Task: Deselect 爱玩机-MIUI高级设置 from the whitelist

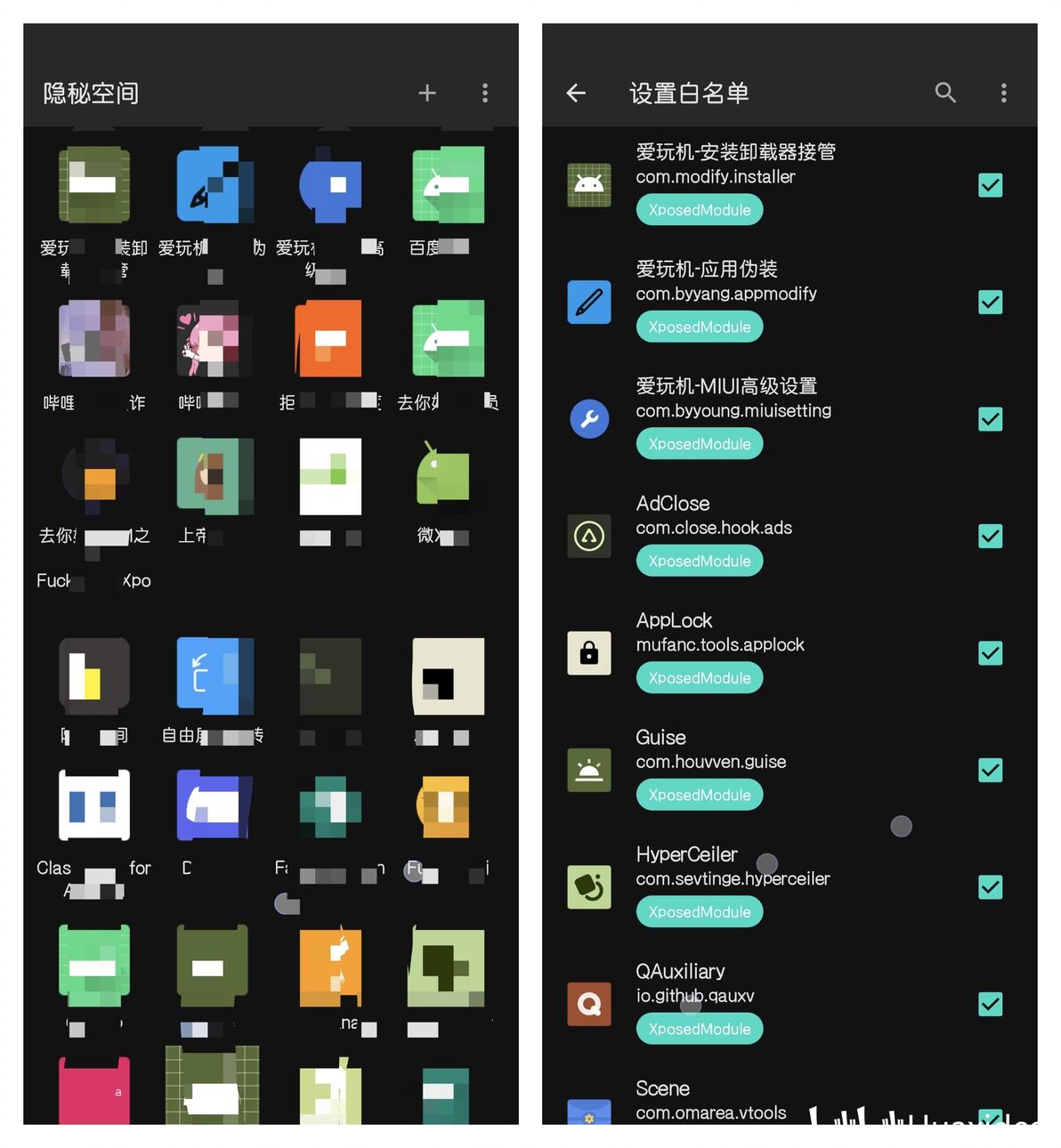Action: [x=991, y=419]
